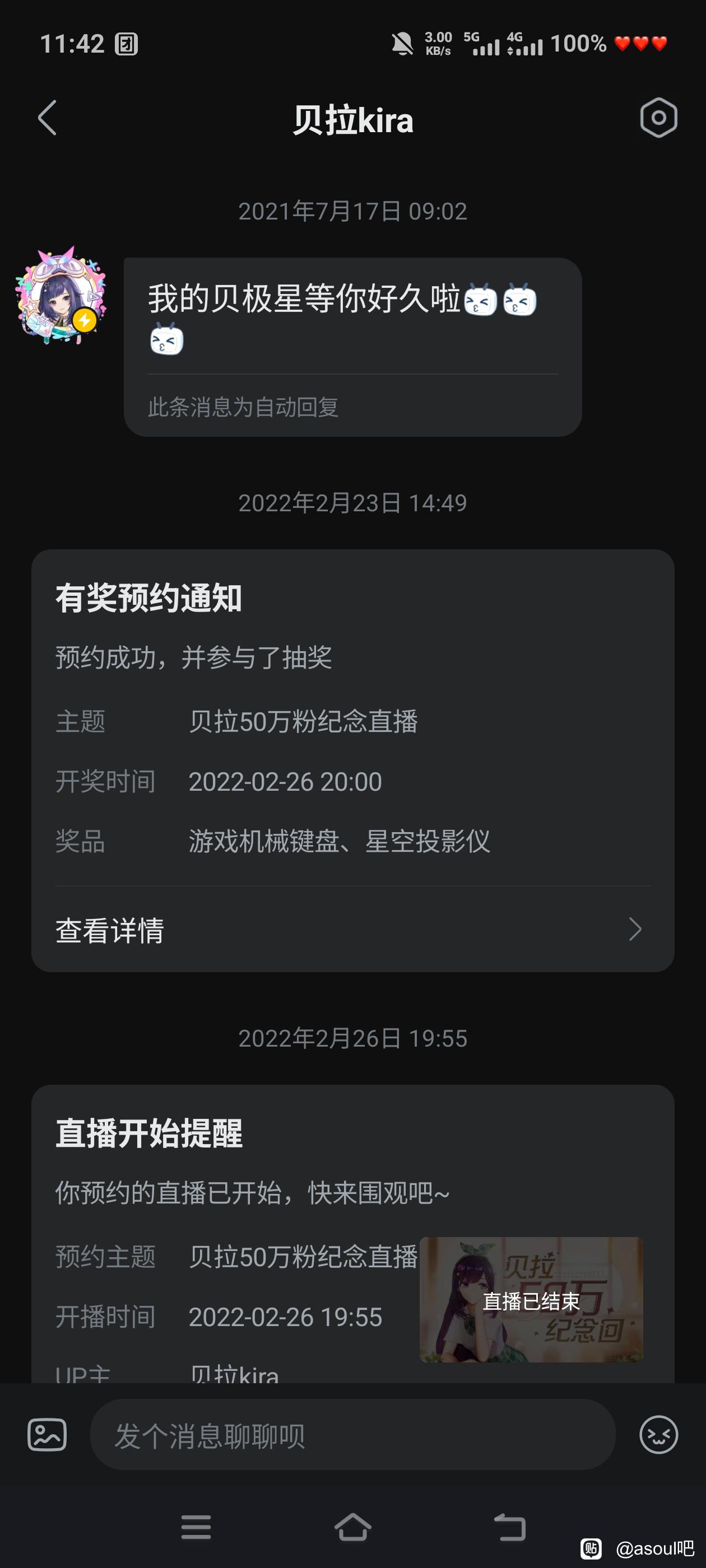The width and height of the screenshot is (706, 1568).
Task: Go back from 贝拉kira chat
Action: [x=48, y=118]
